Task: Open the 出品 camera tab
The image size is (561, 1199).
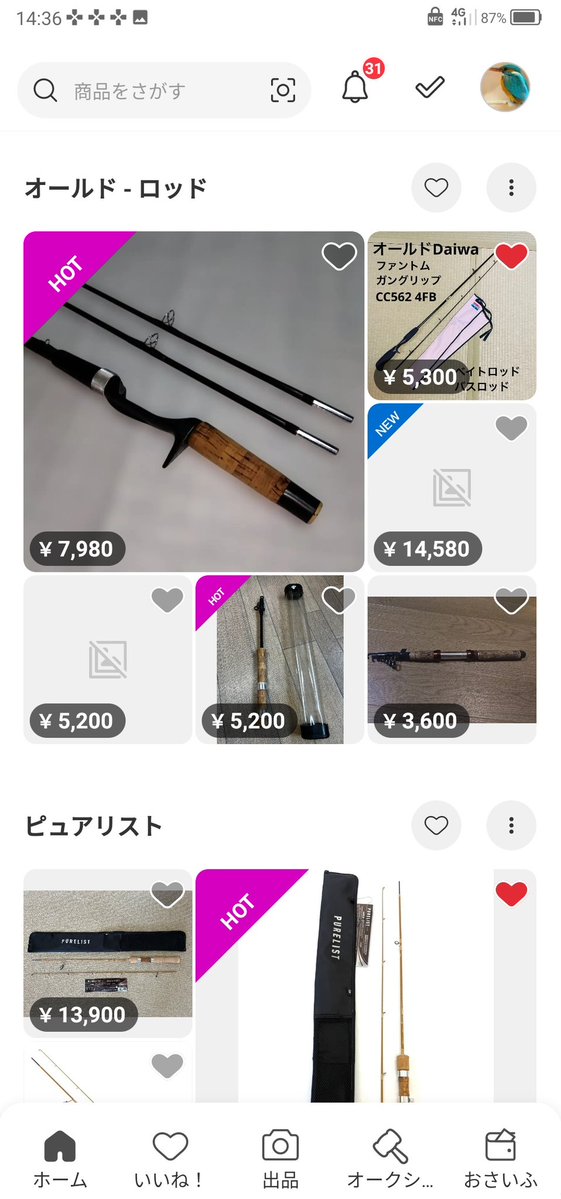Action: pos(280,1158)
